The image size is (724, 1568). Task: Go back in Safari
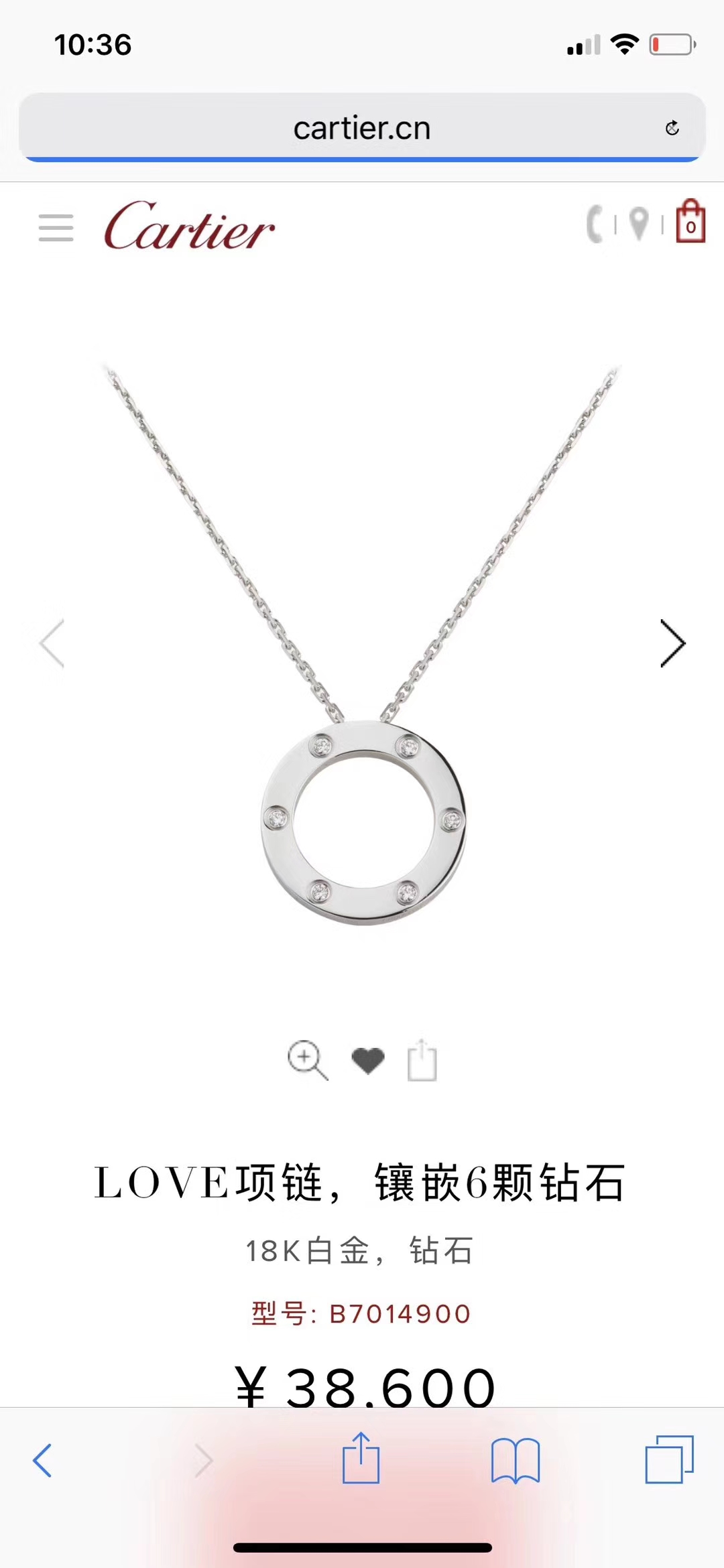tap(42, 1461)
